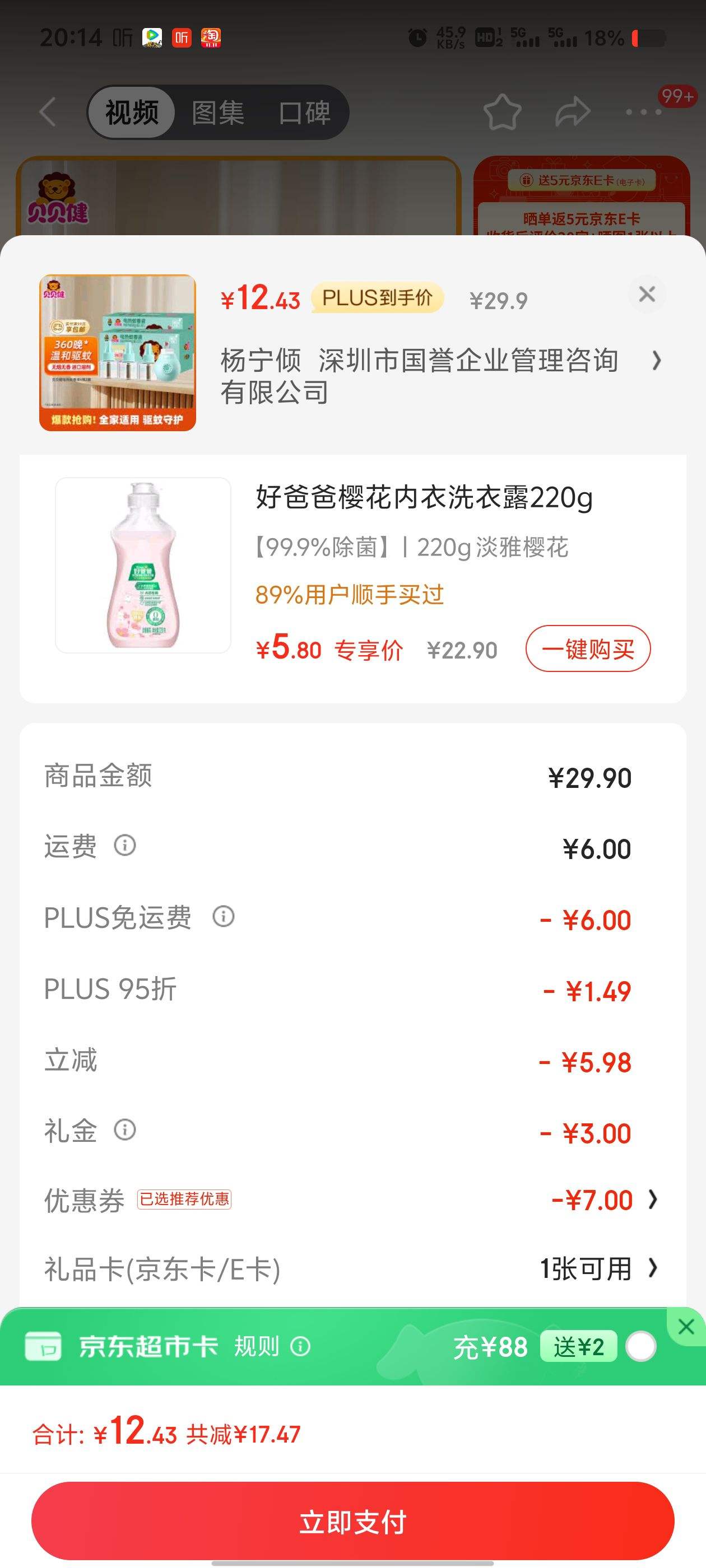Show info about 运费
This screenshot has width=706, height=1568.
125,846
